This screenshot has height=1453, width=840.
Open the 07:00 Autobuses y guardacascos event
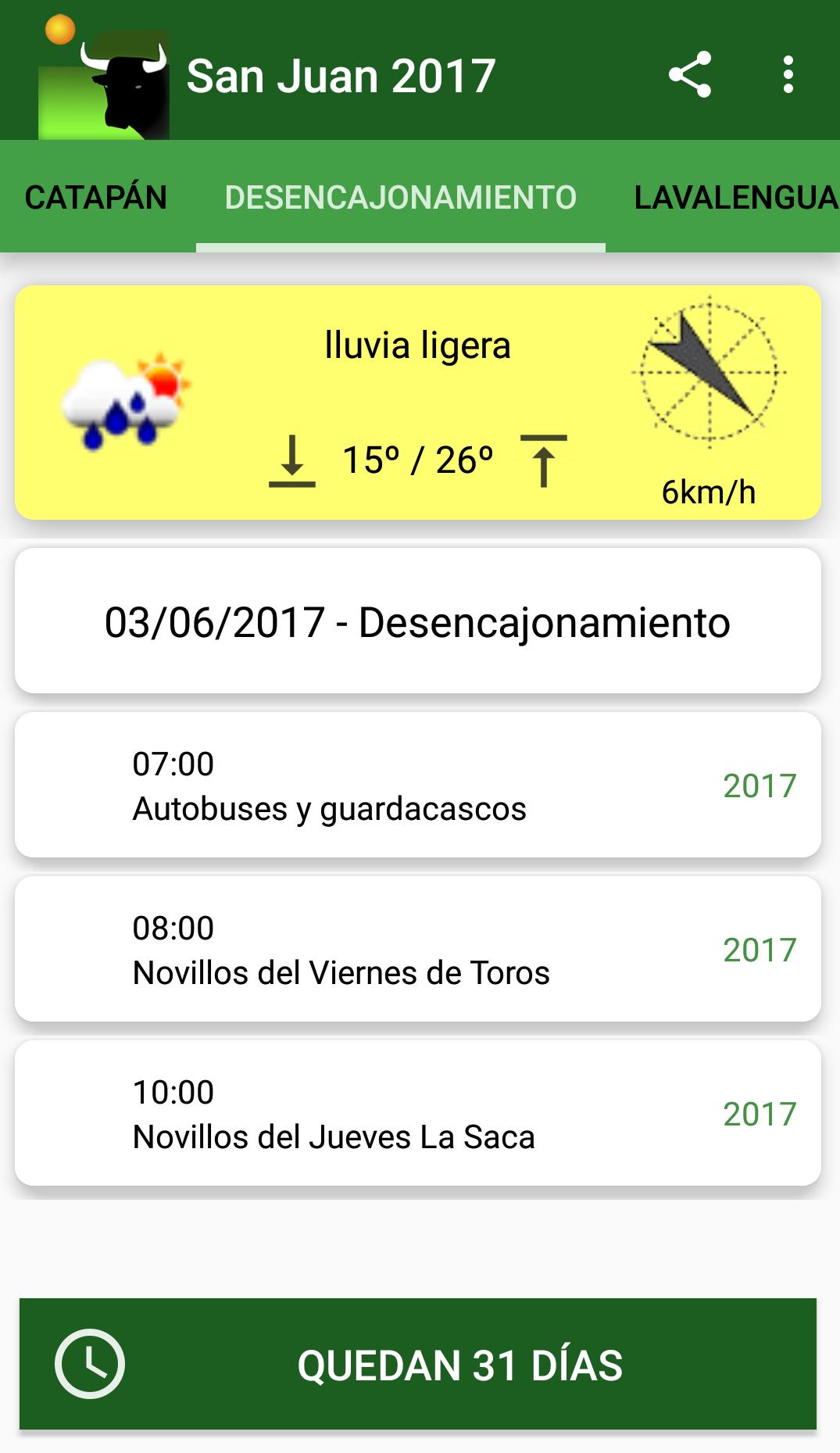418,785
